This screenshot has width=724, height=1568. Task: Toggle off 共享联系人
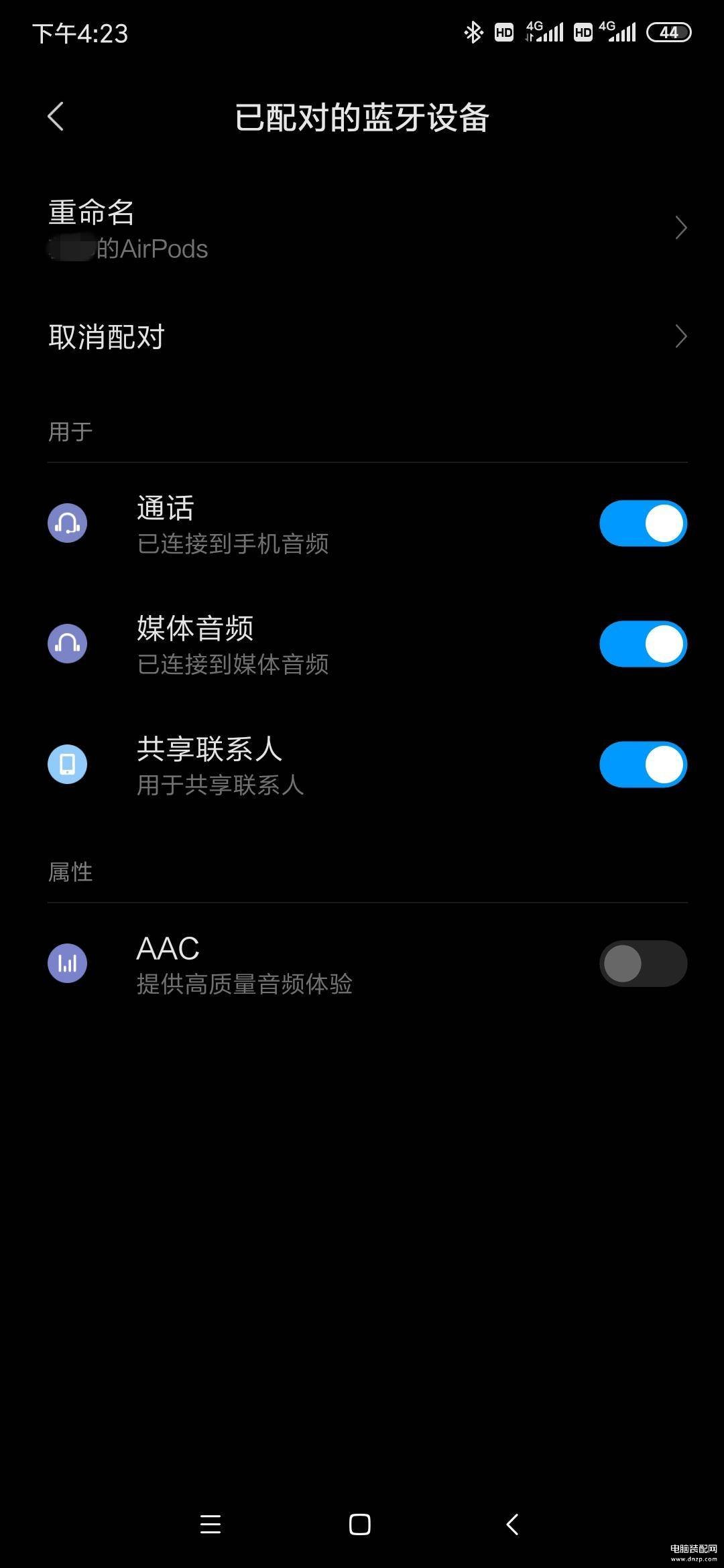[642, 765]
